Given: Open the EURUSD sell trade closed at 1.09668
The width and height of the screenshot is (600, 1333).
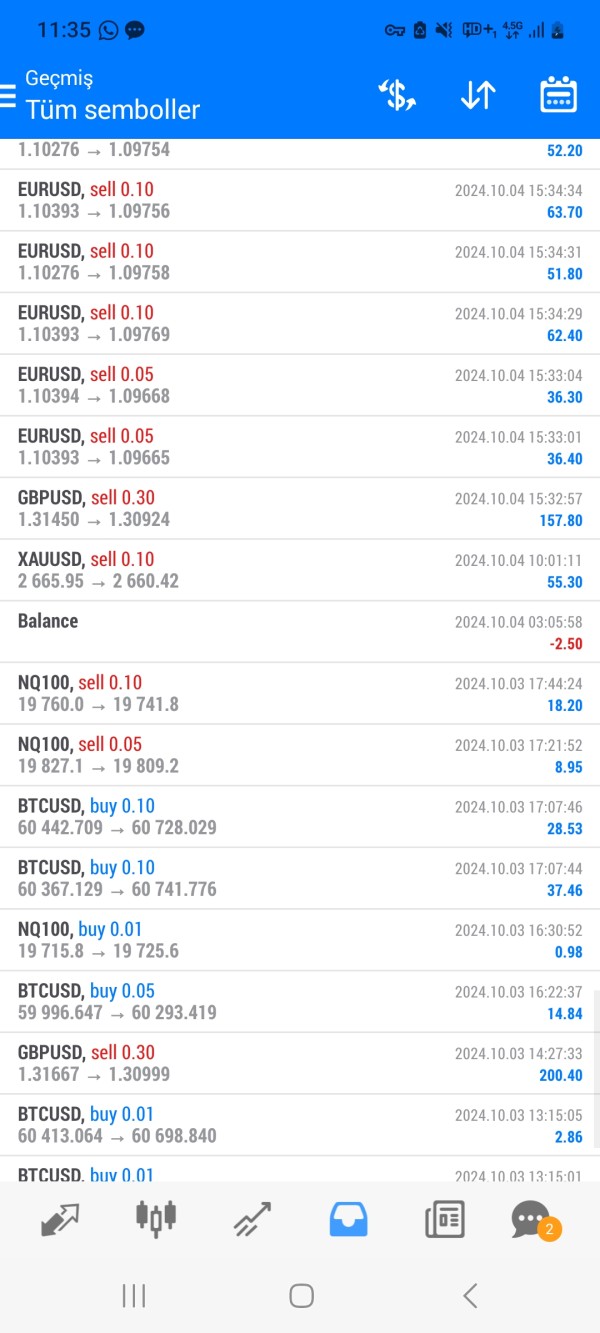Looking at the screenshot, I should [300, 386].
